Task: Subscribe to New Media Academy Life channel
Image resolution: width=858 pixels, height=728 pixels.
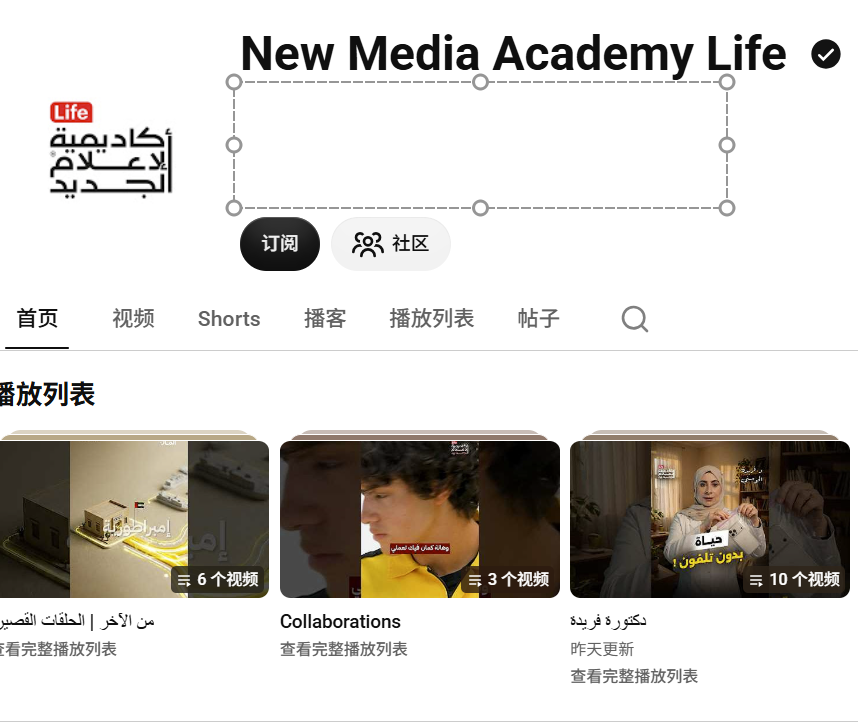Action: (x=280, y=244)
